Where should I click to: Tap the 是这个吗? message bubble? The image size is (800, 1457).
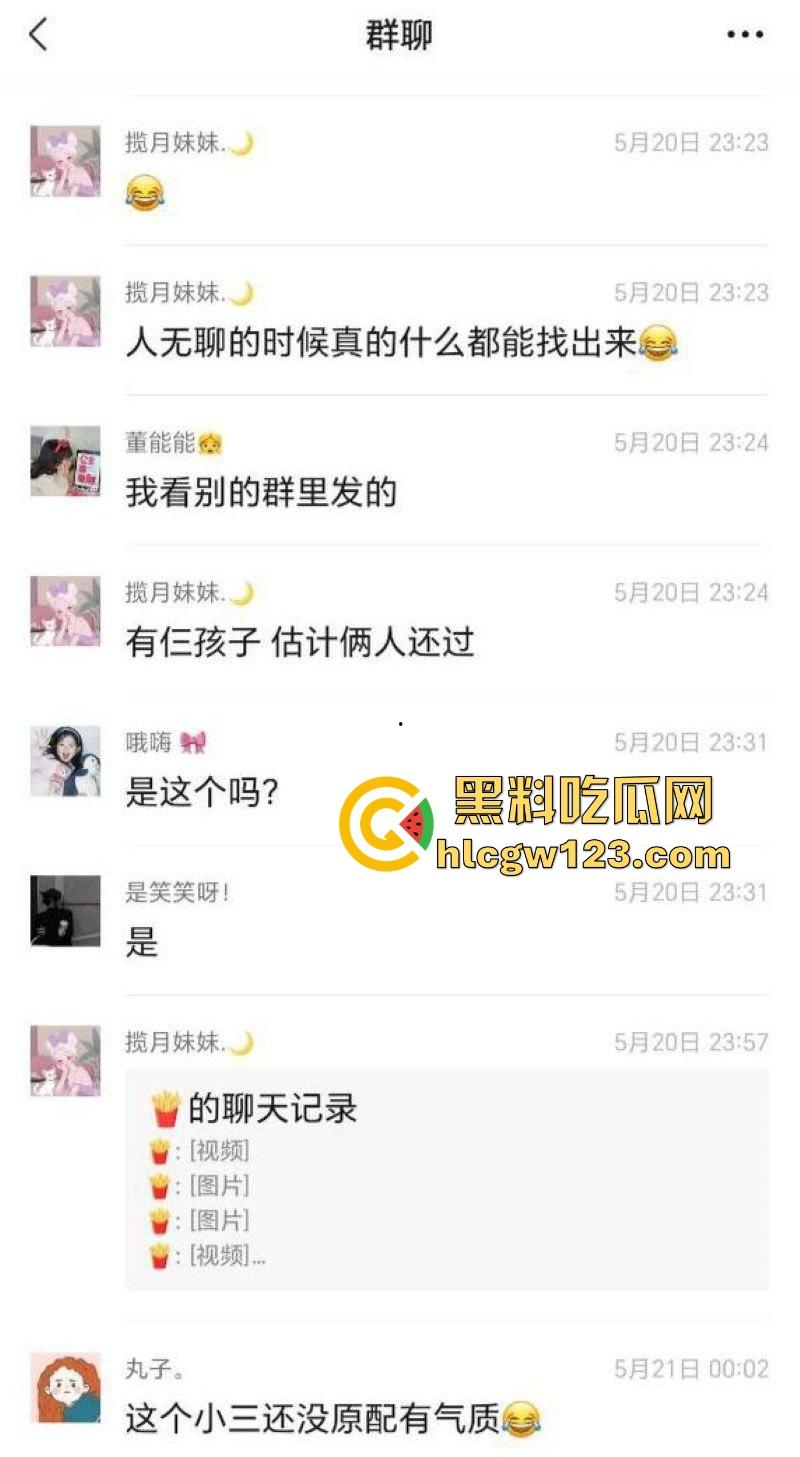coord(200,792)
